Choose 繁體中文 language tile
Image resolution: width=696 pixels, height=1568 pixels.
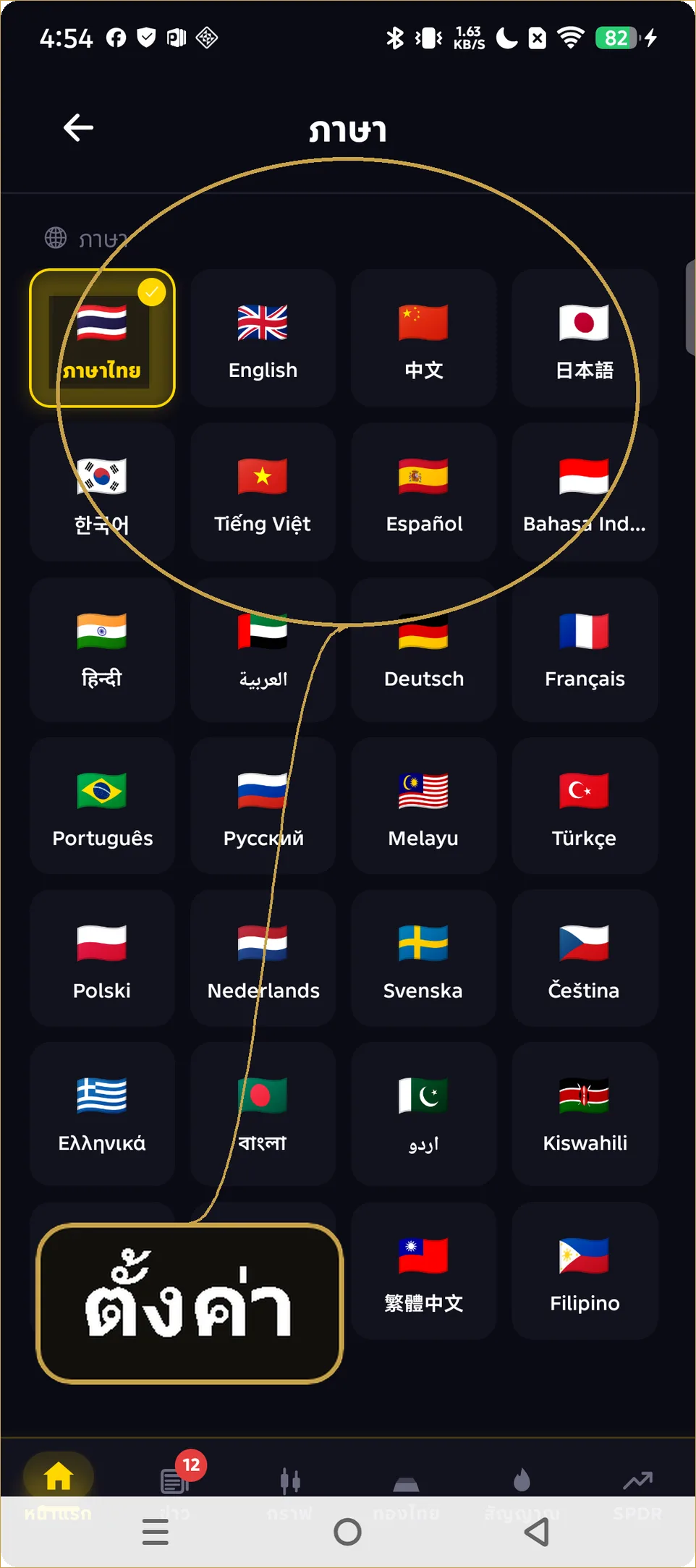(x=423, y=1271)
